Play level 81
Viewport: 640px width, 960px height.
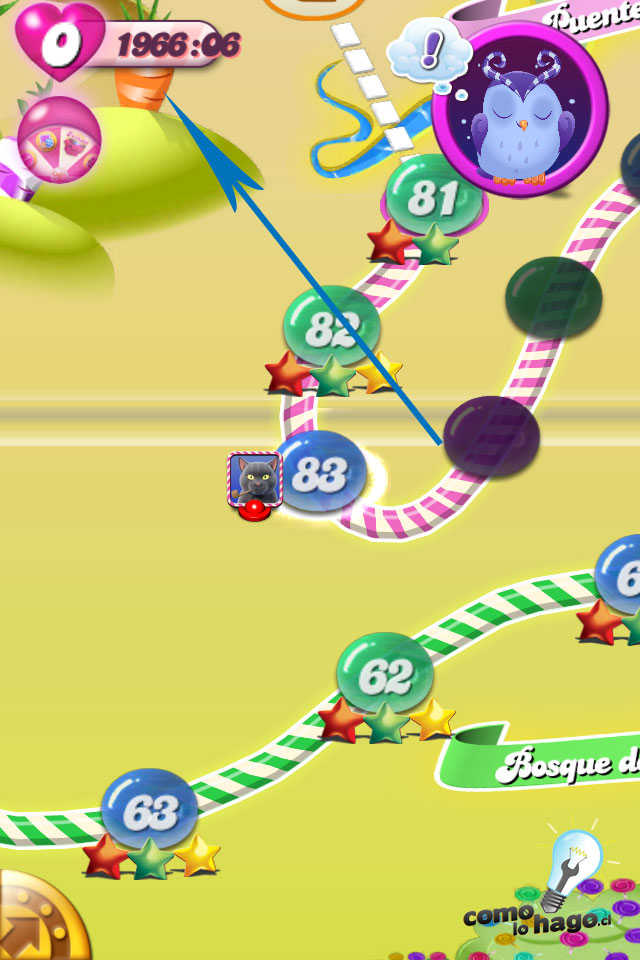pyautogui.click(x=433, y=196)
